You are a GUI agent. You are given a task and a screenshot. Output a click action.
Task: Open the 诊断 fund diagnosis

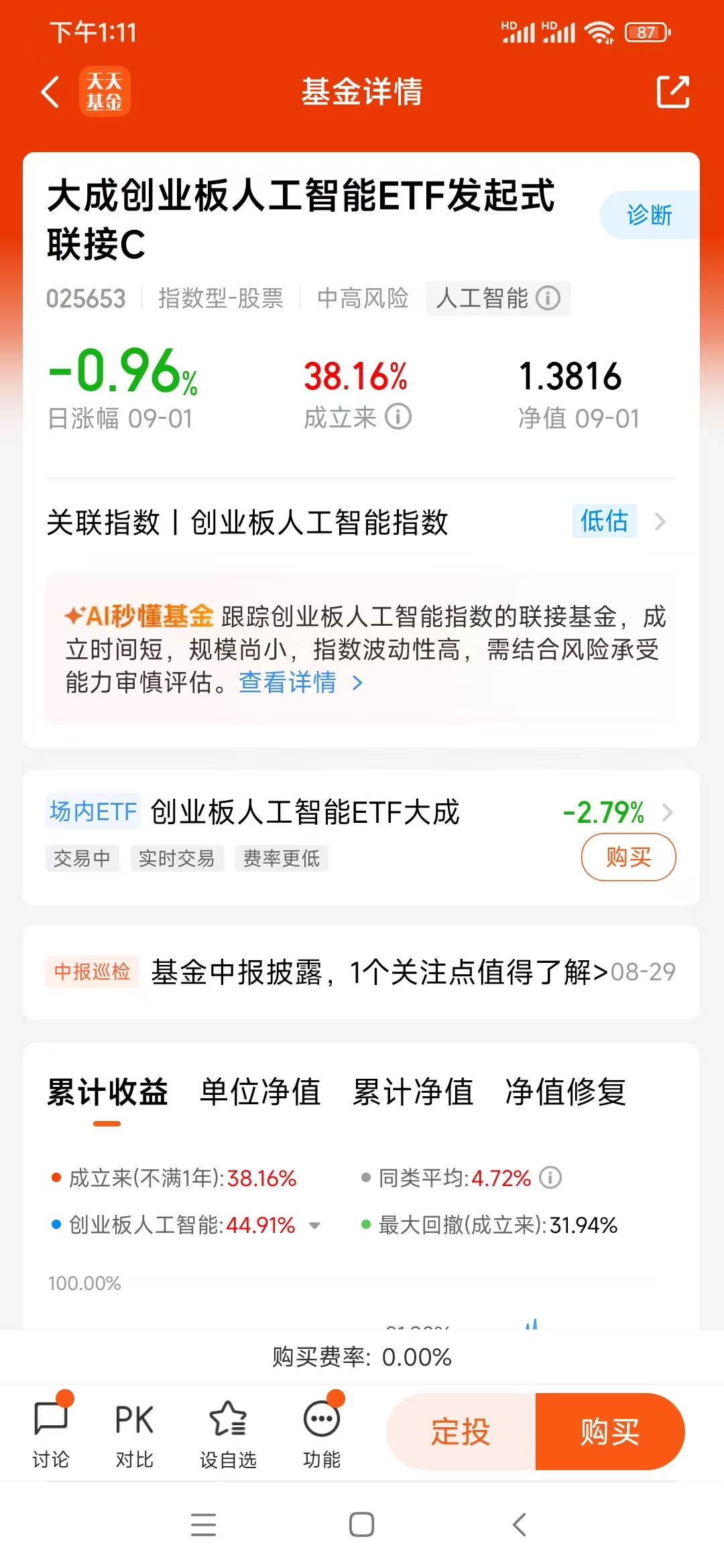(649, 215)
